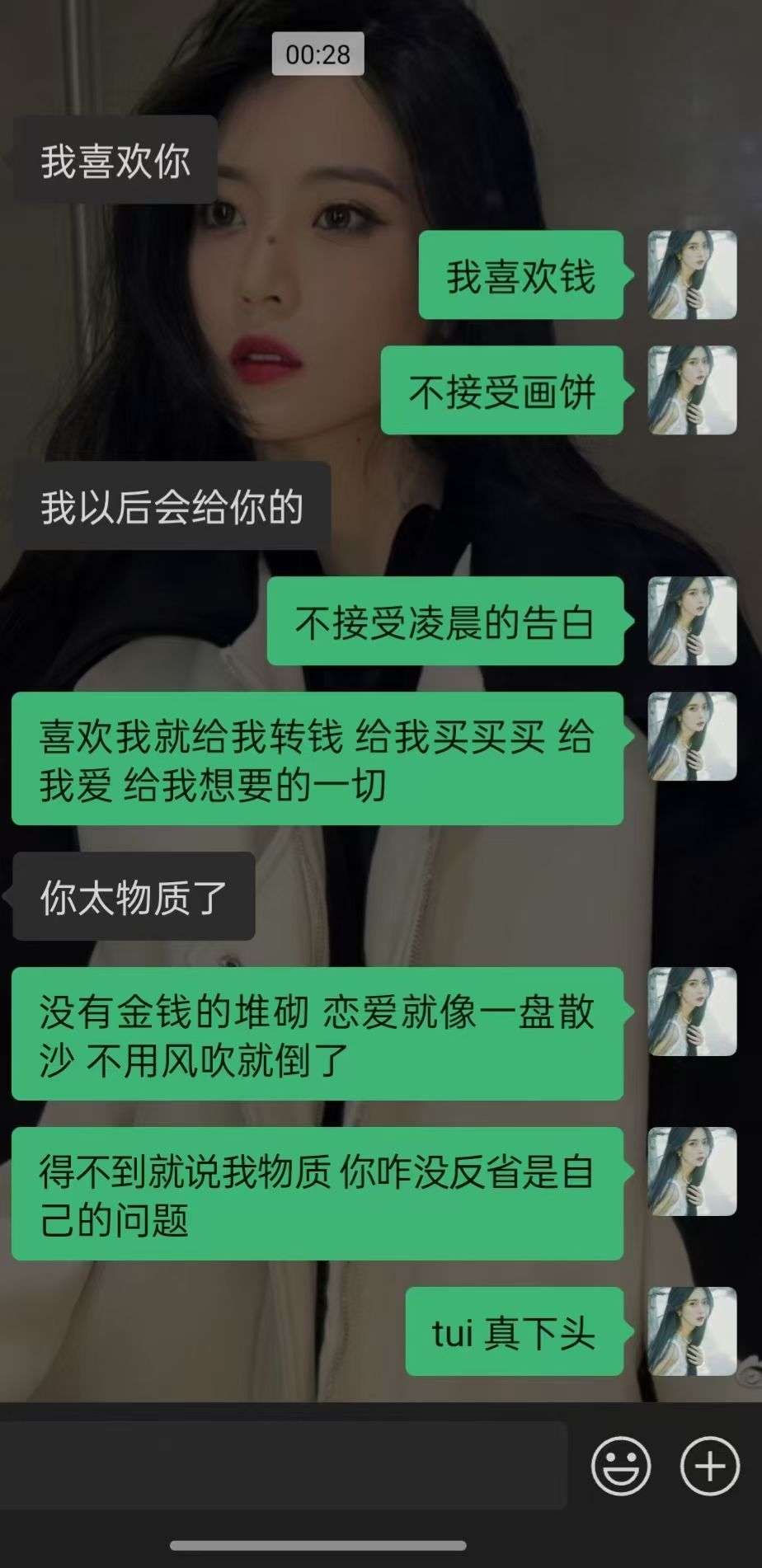View profile from avatar beside "不接受凌晨的告白"
Viewport: 762px width, 1568px height.
point(692,621)
